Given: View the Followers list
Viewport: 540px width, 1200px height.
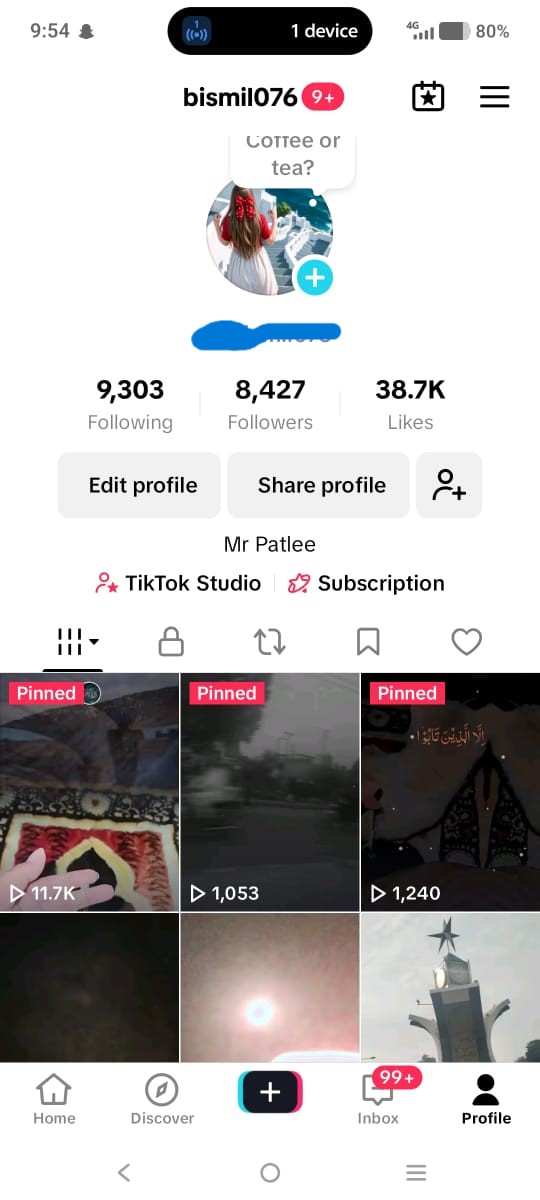Looking at the screenshot, I should [x=270, y=404].
